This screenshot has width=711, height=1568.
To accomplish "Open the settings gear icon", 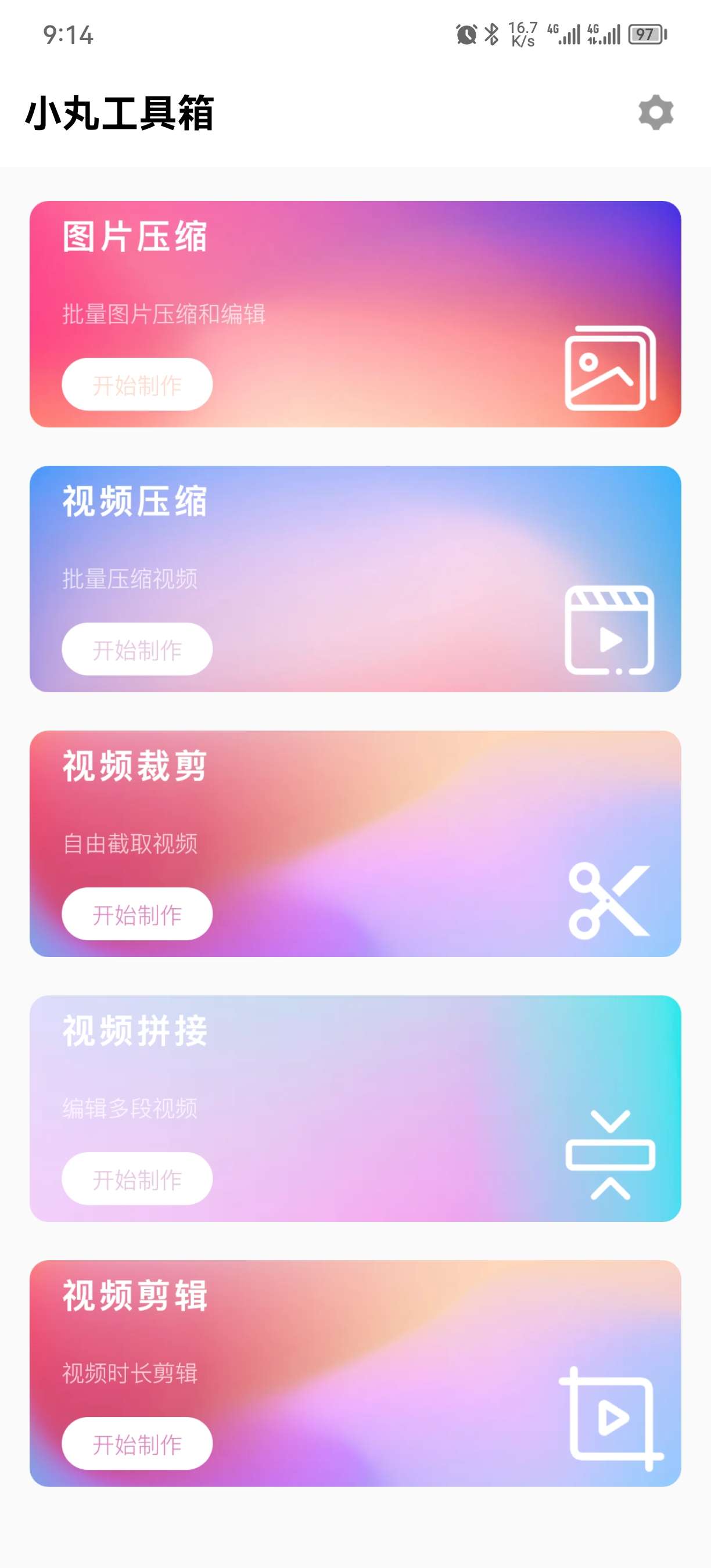I will coord(656,113).
